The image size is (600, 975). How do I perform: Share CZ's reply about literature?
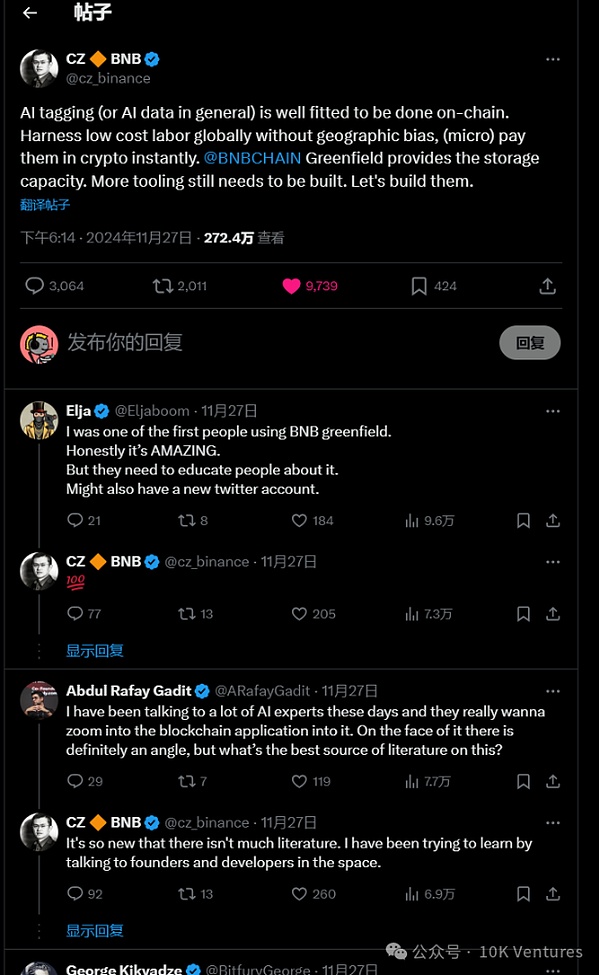553,893
